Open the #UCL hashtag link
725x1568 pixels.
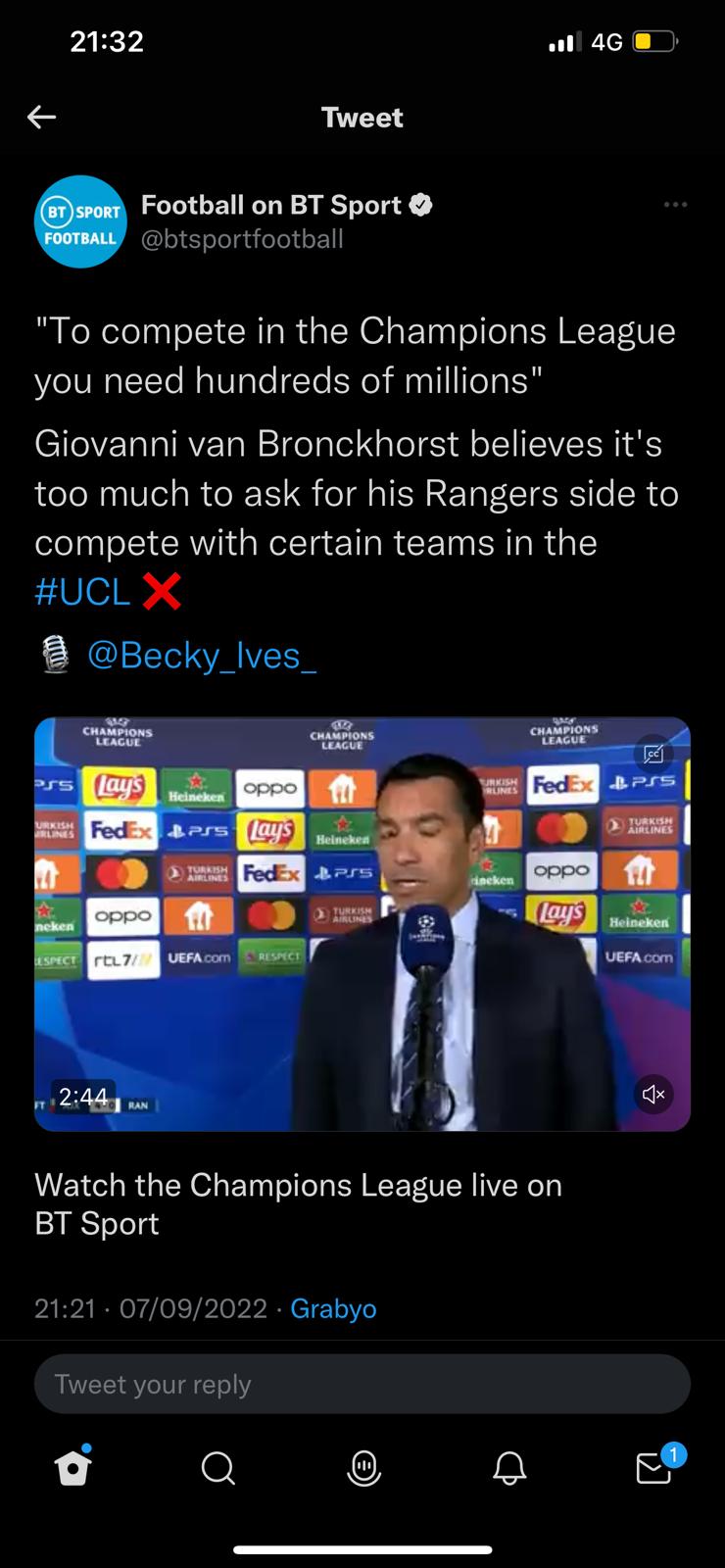point(82,592)
